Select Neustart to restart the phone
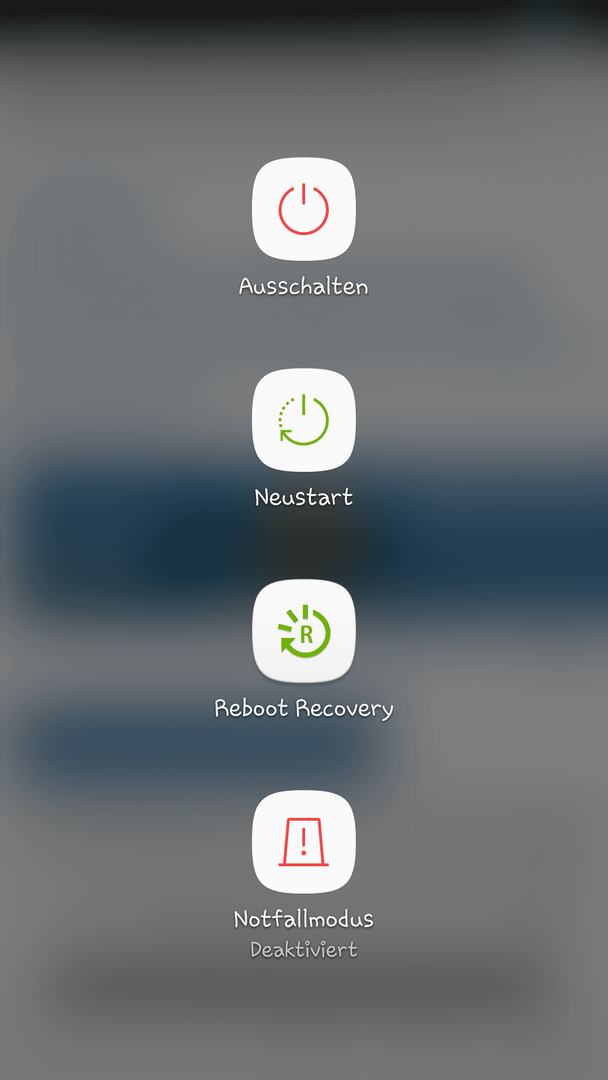 click(304, 420)
